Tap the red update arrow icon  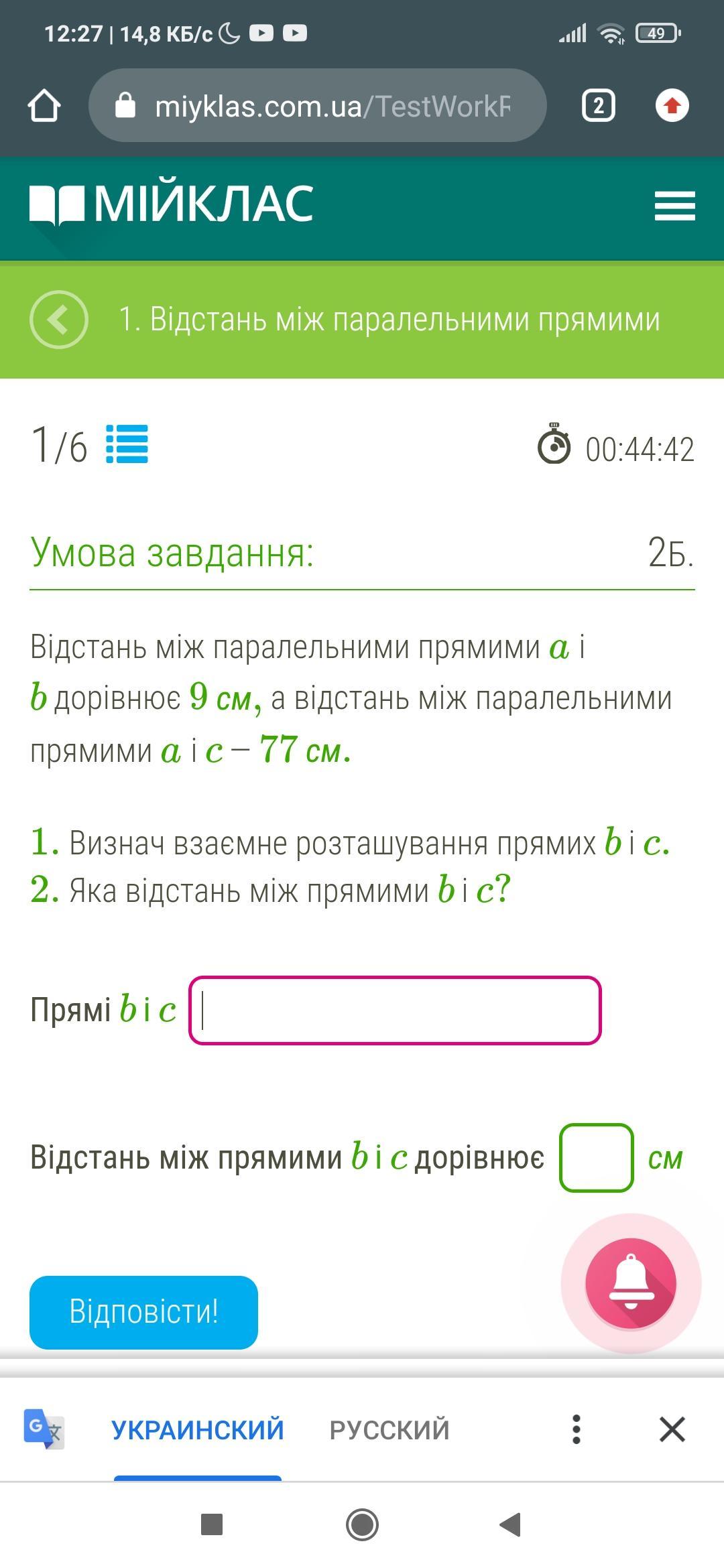pyautogui.click(x=672, y=105)
